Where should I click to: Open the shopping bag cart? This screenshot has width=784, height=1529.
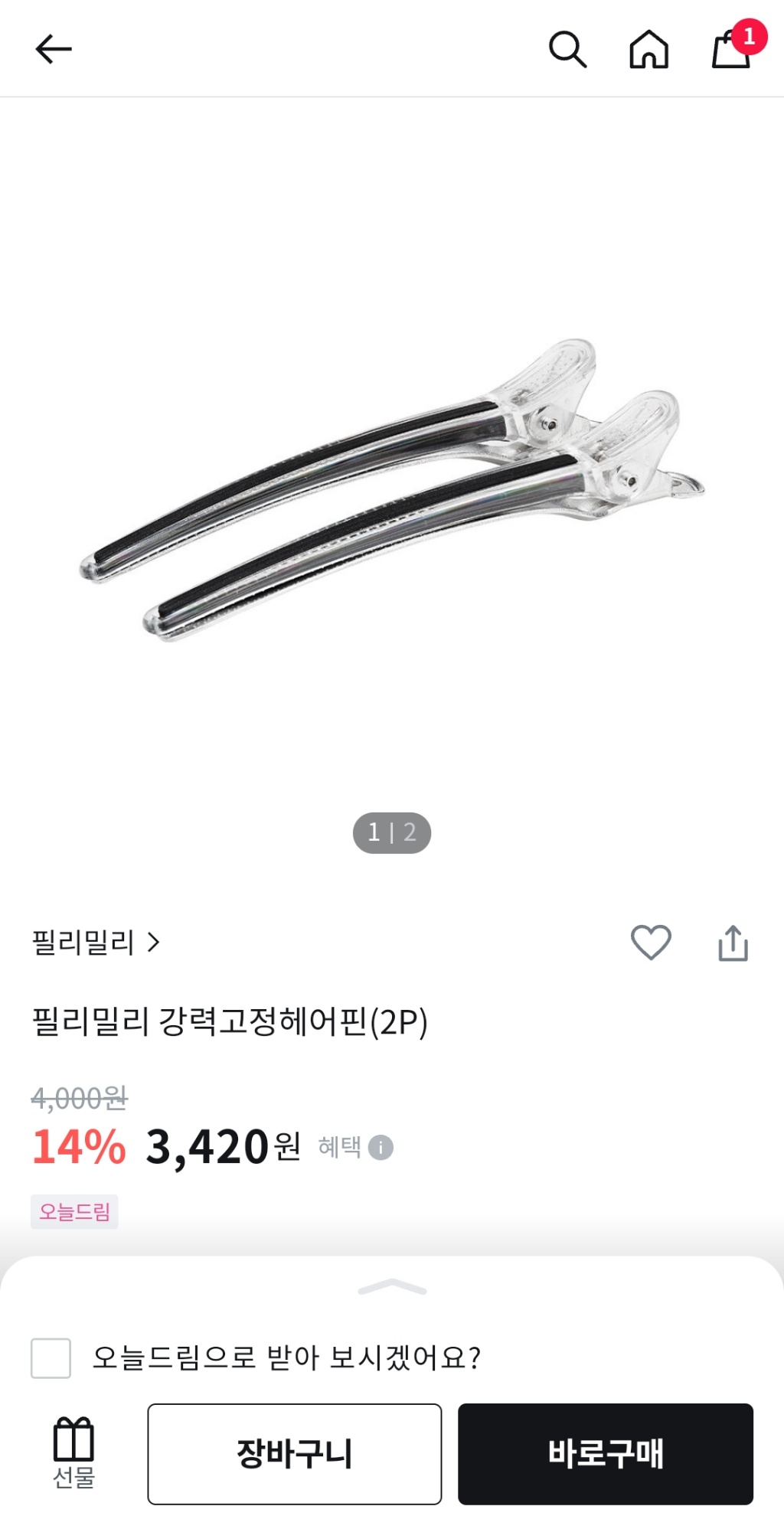pyautogui.click(x=731, y=50)
